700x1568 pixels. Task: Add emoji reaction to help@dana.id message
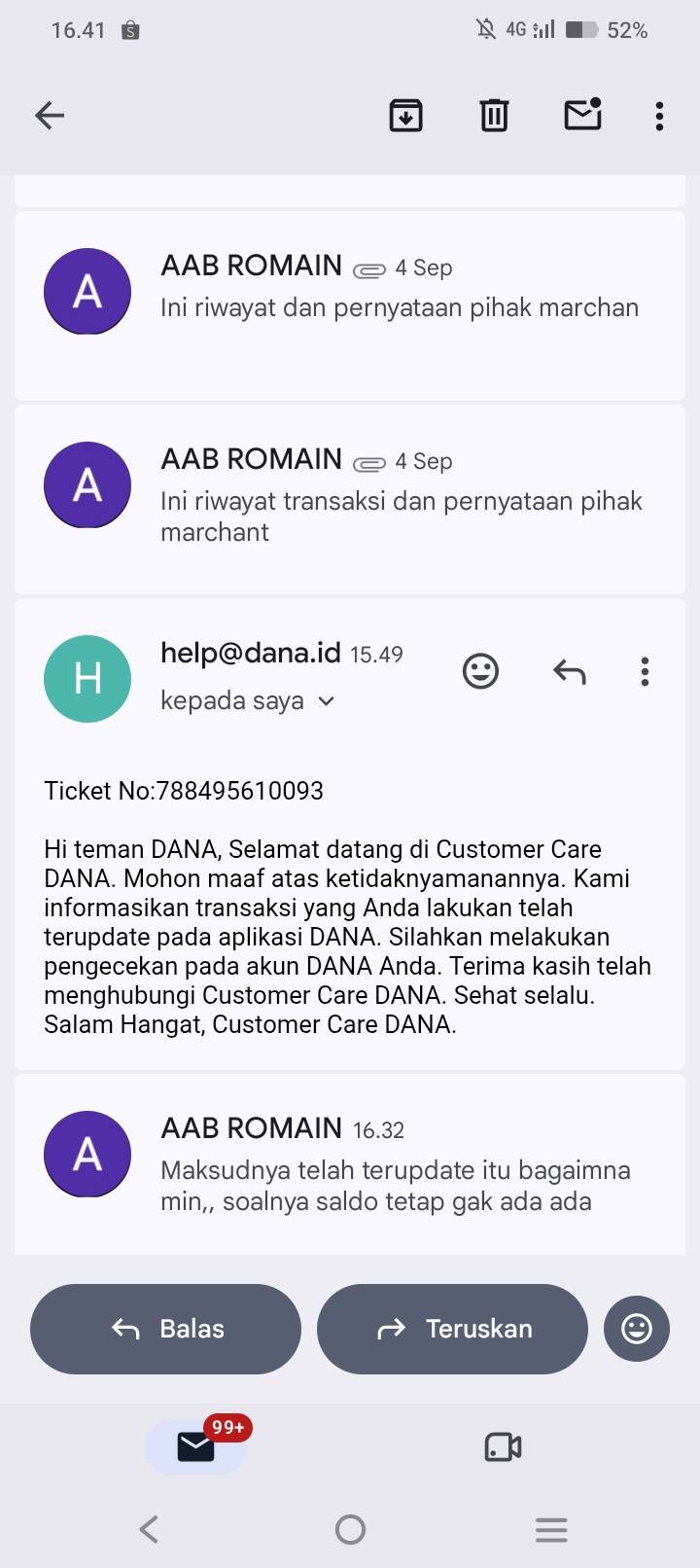pos(480,671)
